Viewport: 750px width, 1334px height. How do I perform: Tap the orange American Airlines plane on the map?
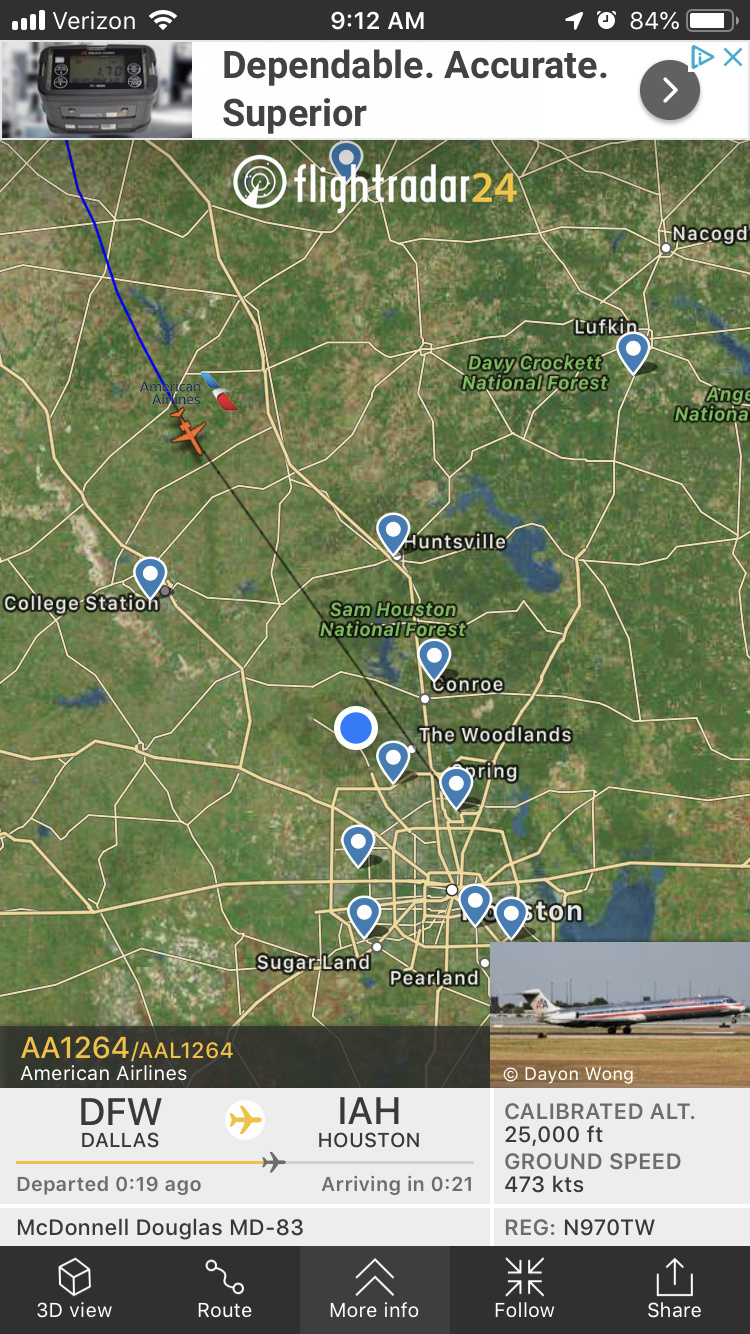(x=187, y=435)
